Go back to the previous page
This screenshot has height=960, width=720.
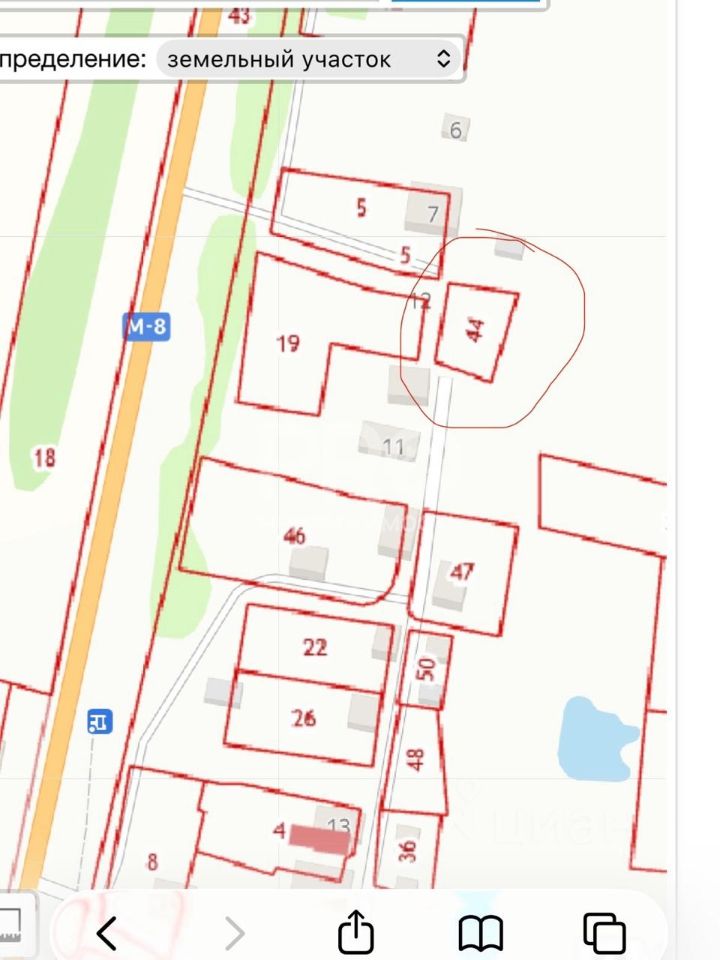point(107,933)
